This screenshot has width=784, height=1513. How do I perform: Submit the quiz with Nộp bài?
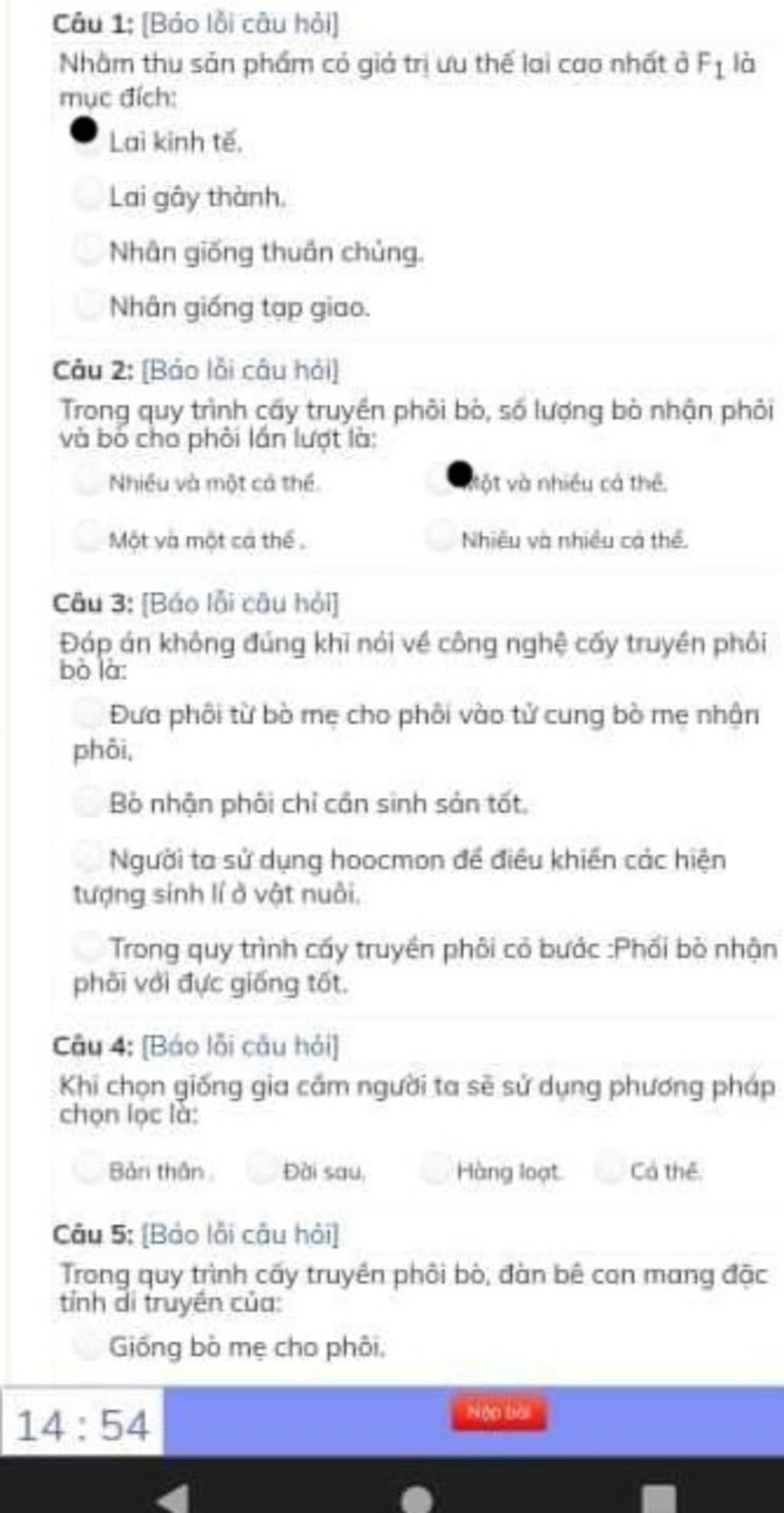[x=498, y=1413]
